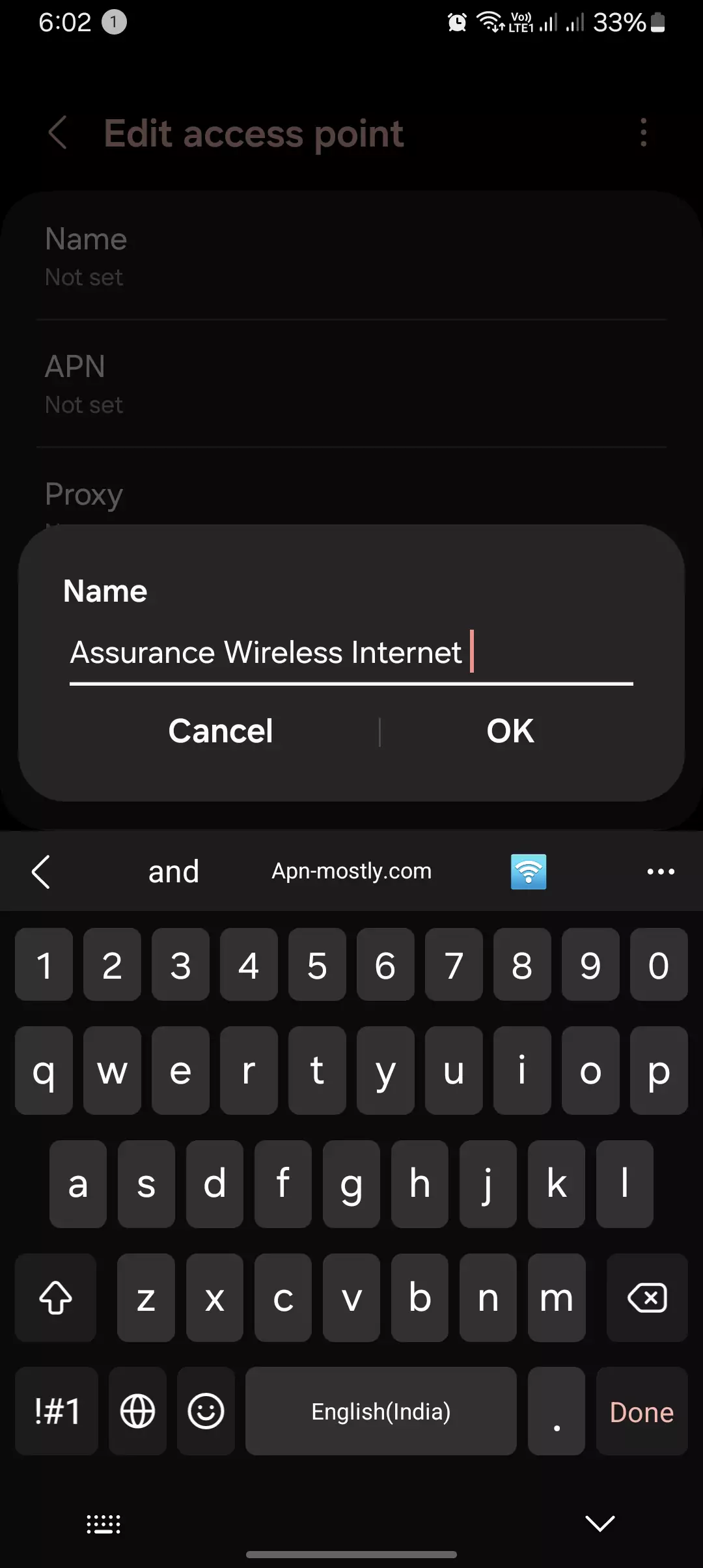Open more keyboard options with the three-dot icon

(x=660, y=871)
